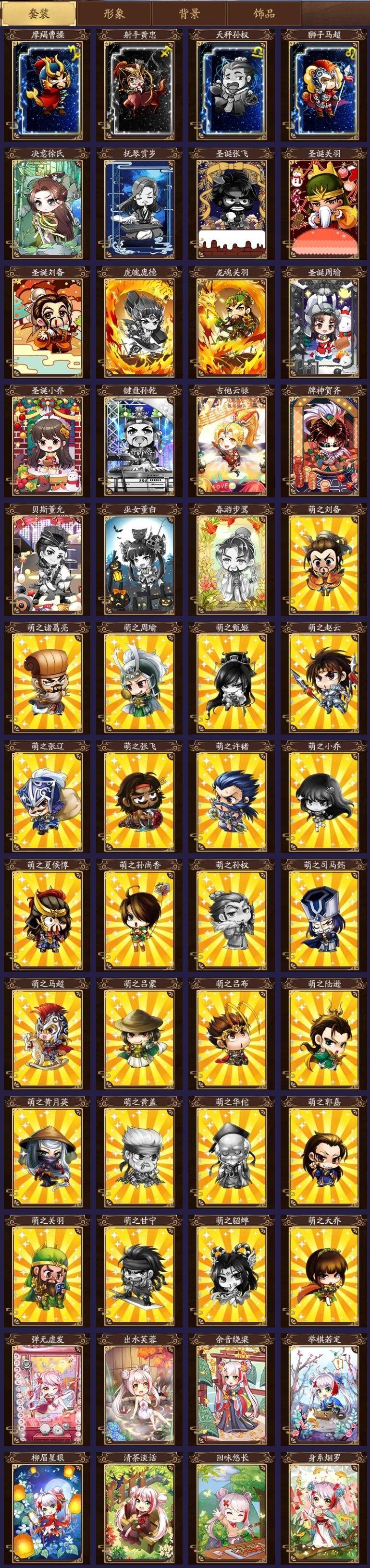Switch to the 形象 tab
Screen dimensions: 370x1568
click(114, 13)
